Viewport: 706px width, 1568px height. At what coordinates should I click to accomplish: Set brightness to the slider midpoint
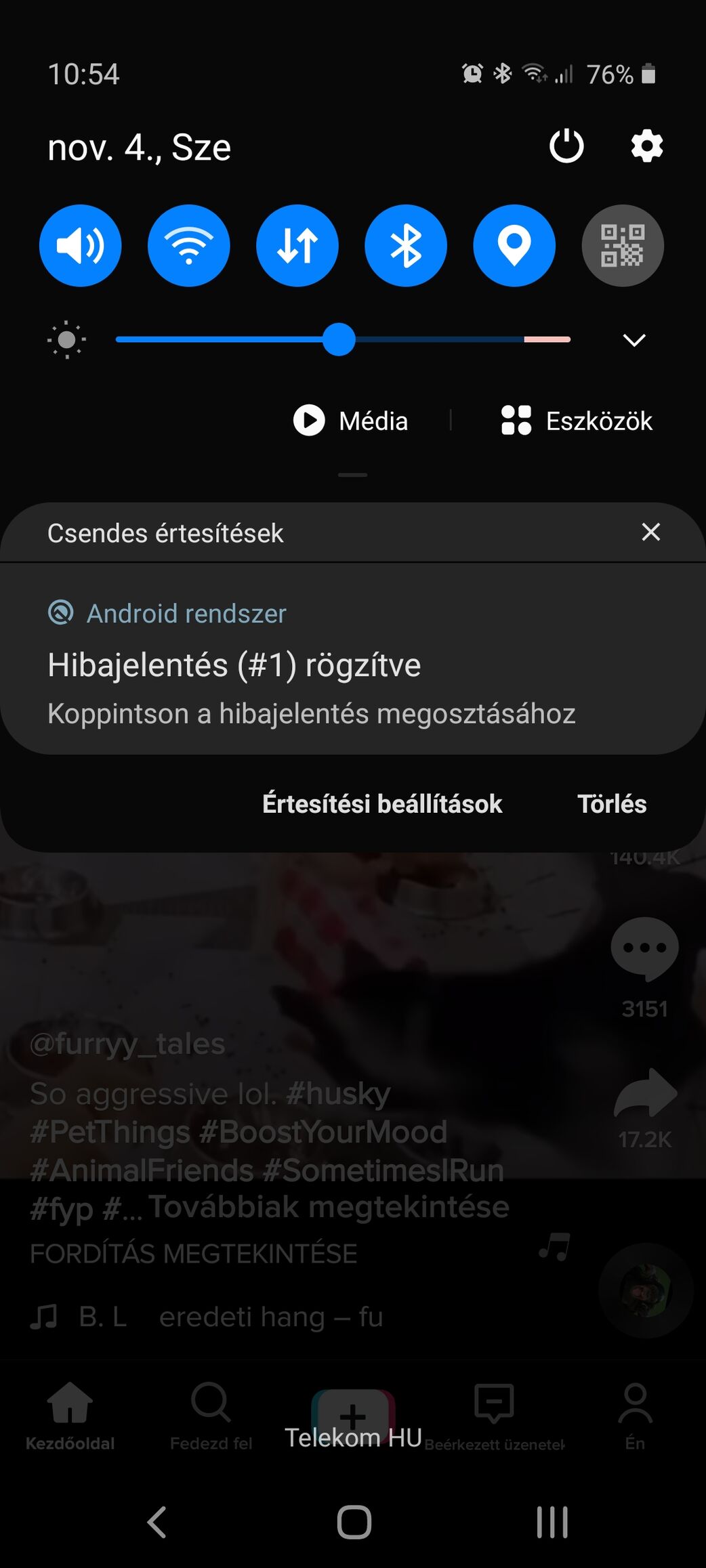tap(344, 339)
